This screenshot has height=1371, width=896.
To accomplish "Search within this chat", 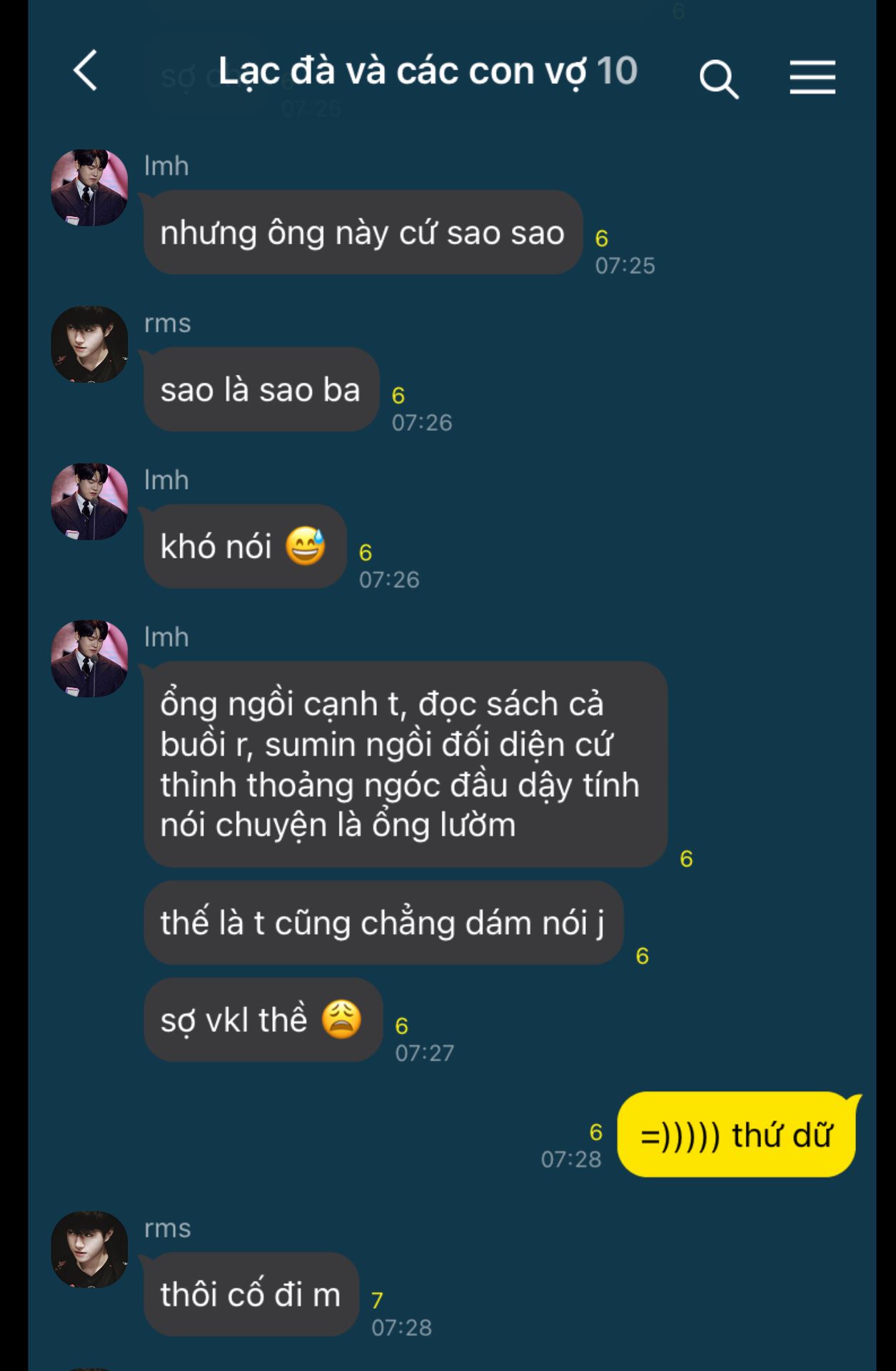I will click(718, 78).
